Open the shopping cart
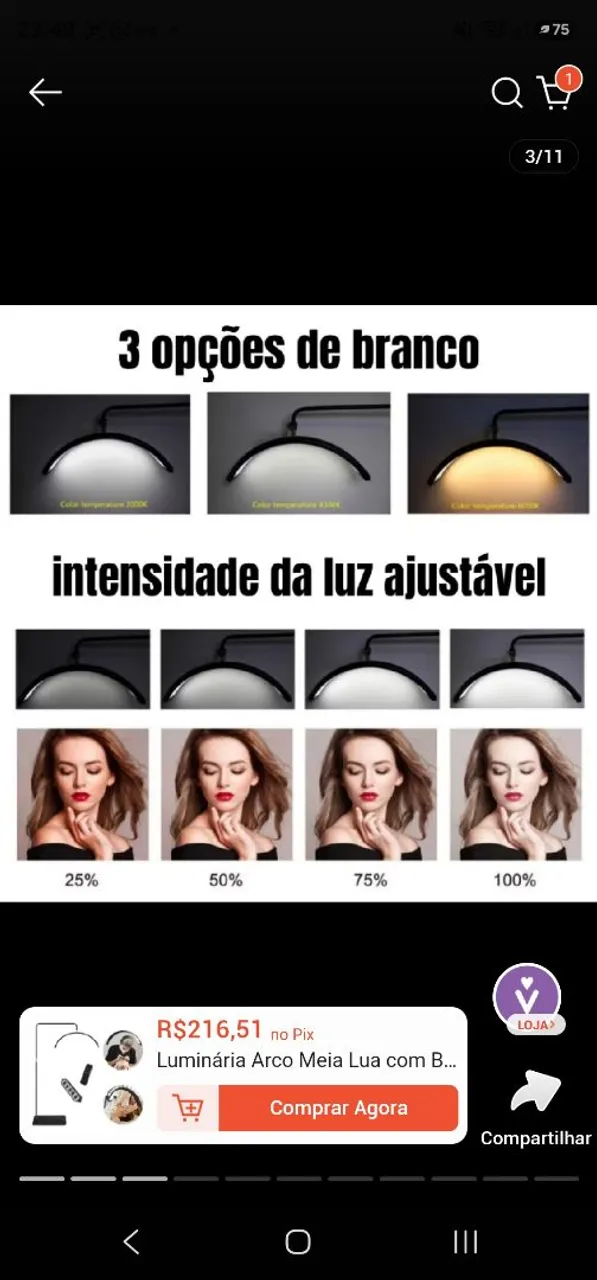The image size is (597, 1280). tap(556, 90)
